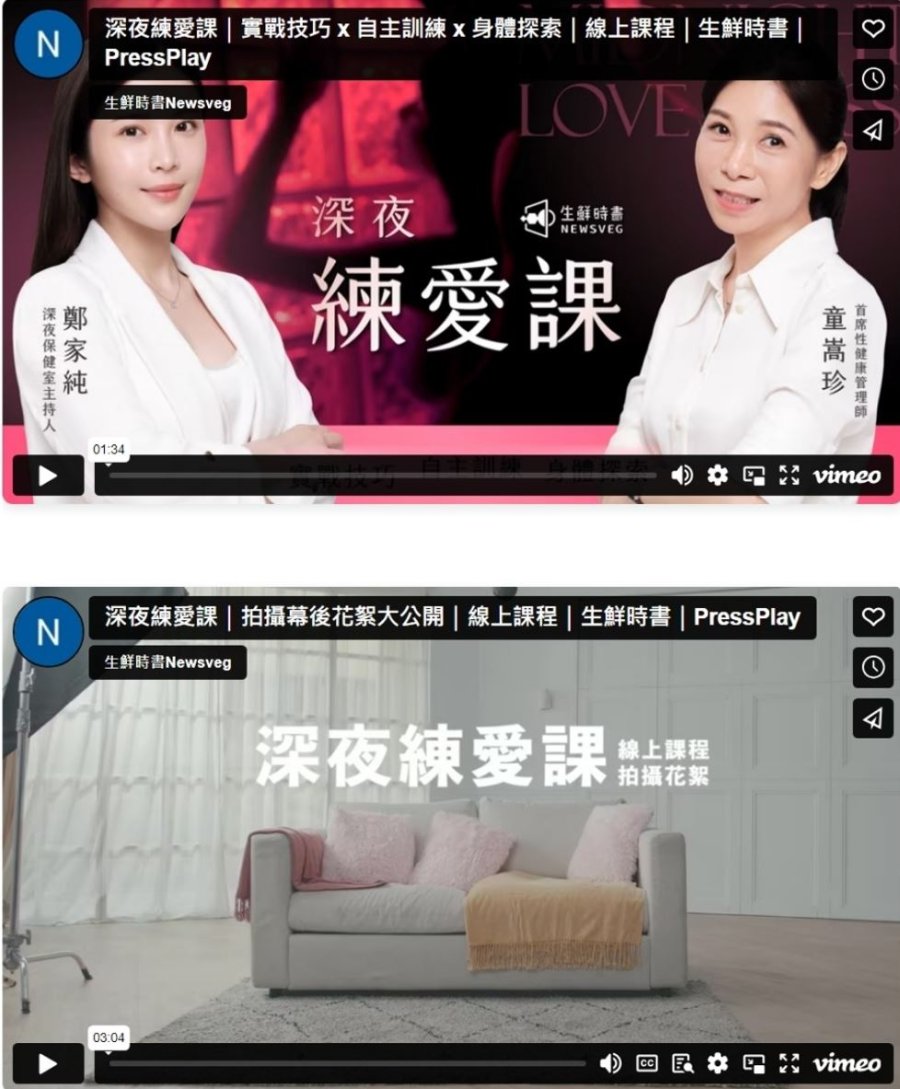
Task: Open settings gear on the 01:34 video
Action: [x=717, y=476]
